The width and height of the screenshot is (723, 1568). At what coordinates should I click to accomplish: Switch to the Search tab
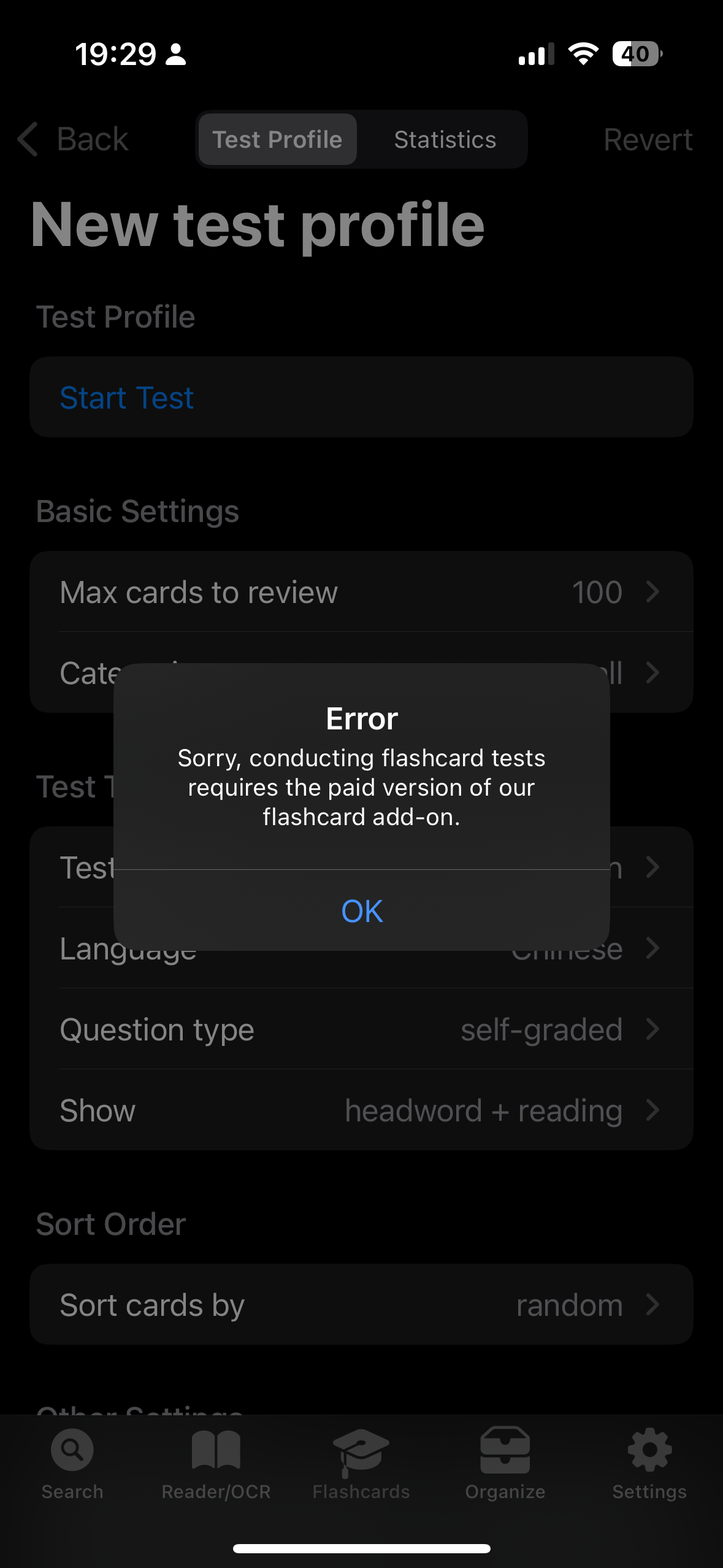(72, 1464)
